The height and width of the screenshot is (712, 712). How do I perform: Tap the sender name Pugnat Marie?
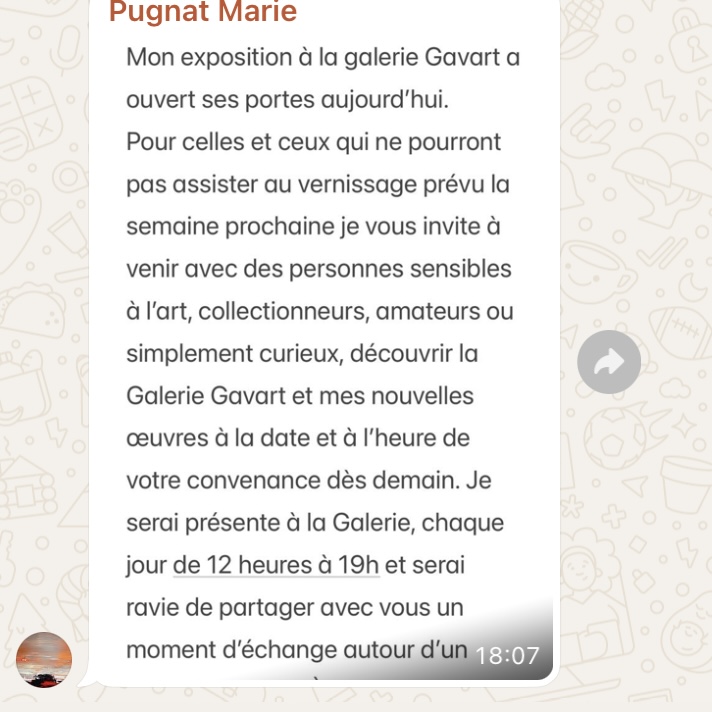tap(202, 12)
